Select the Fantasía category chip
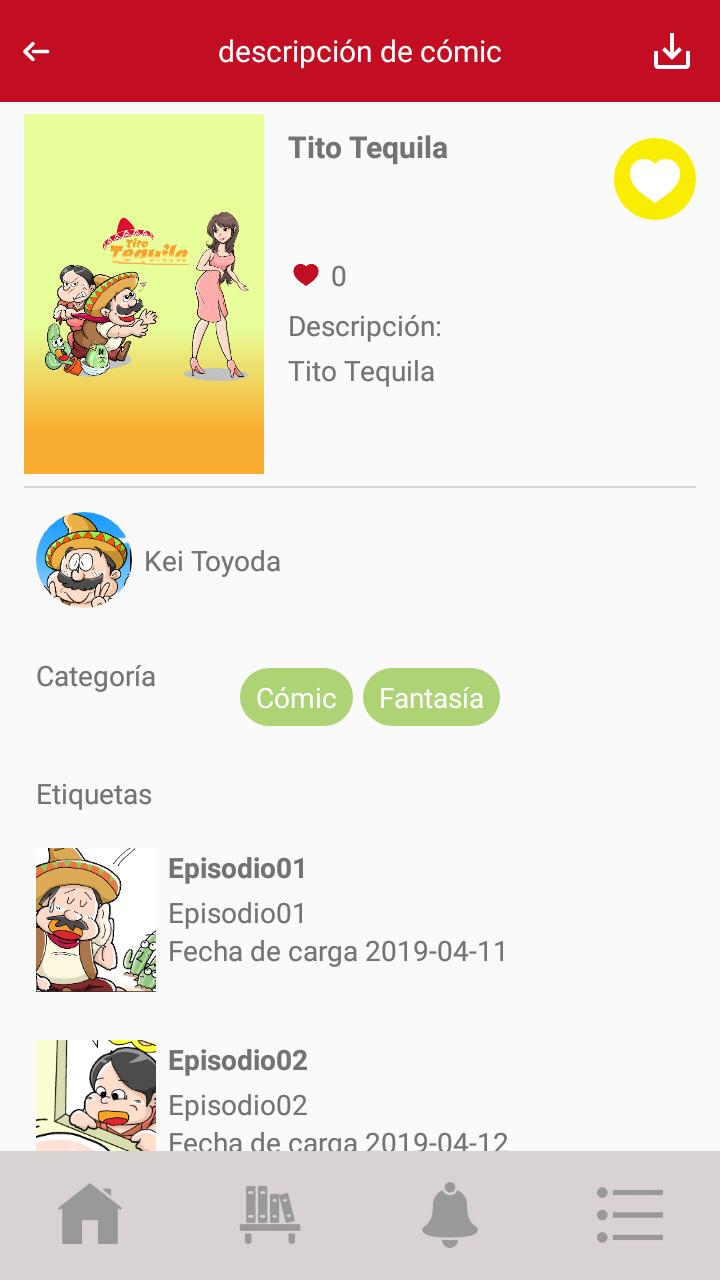This screenshot has width=720, height=1280. (431, 697)
